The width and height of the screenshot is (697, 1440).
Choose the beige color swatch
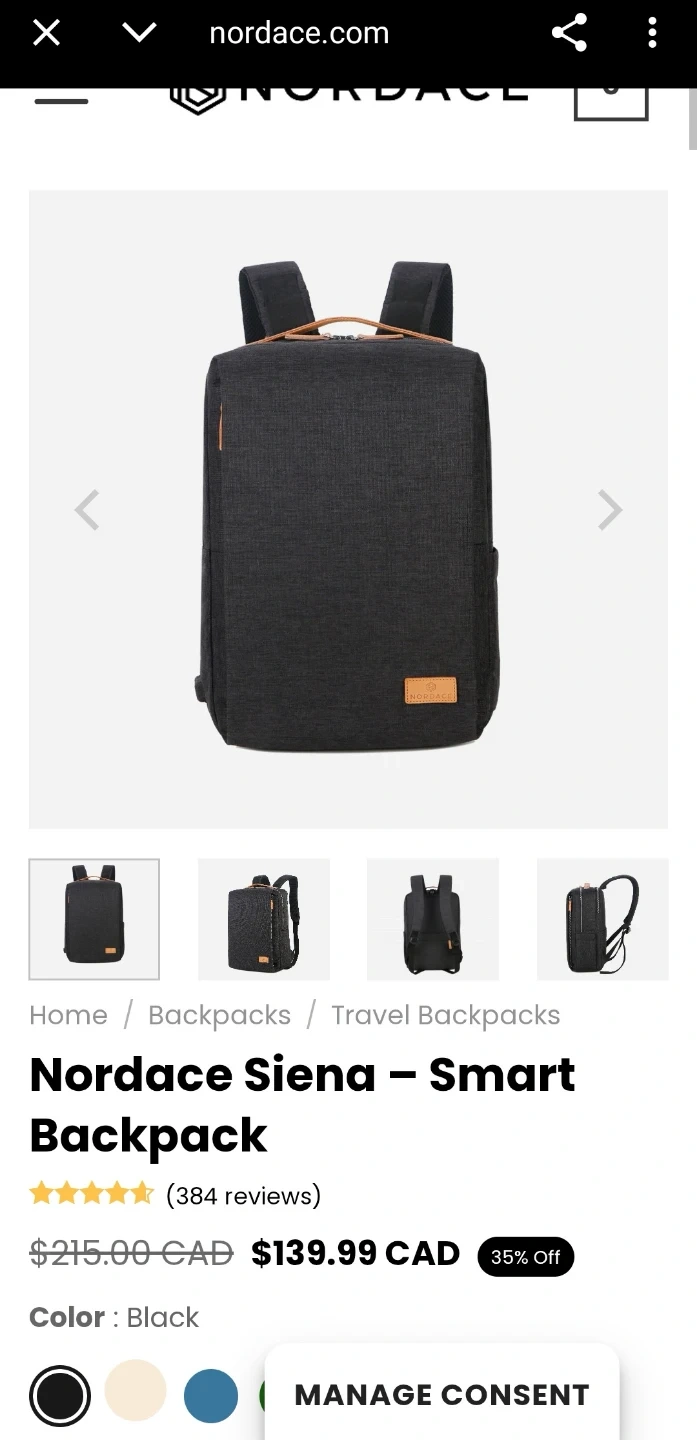[135, 1390]
